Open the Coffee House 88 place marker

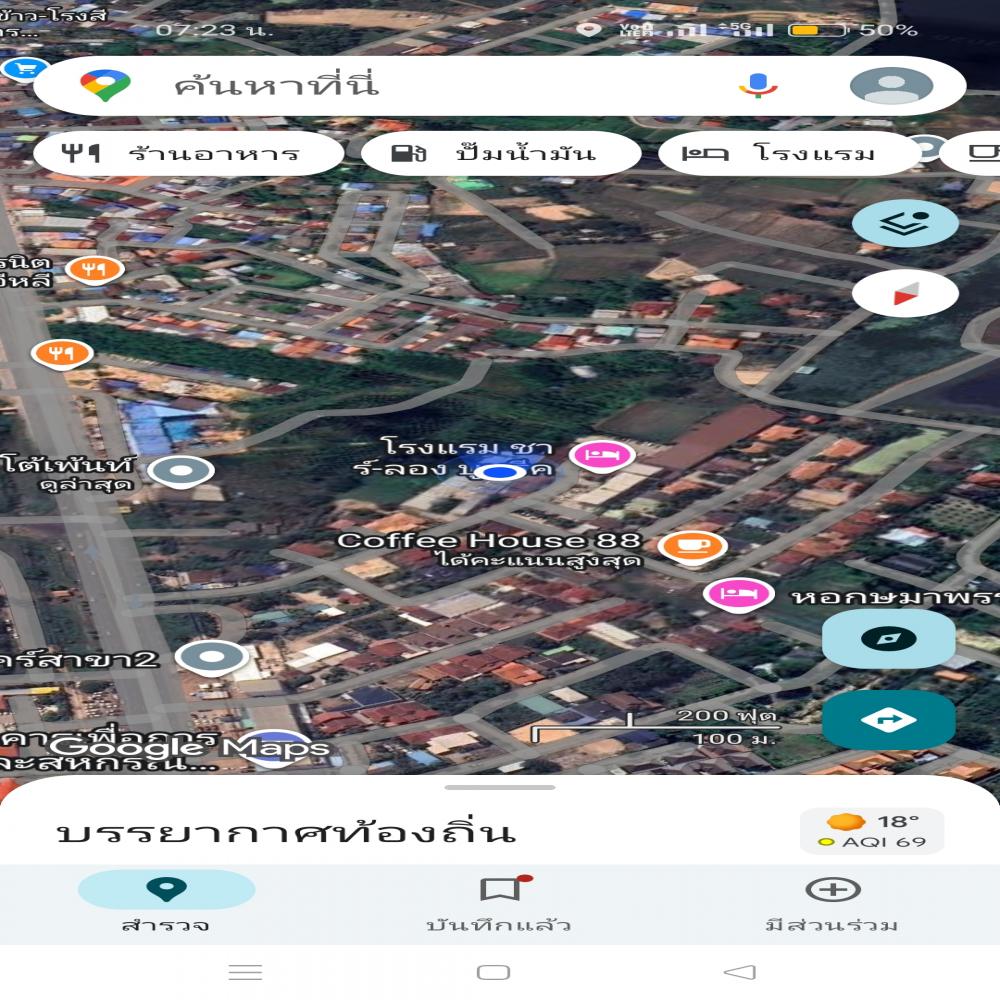pos(692,545)
